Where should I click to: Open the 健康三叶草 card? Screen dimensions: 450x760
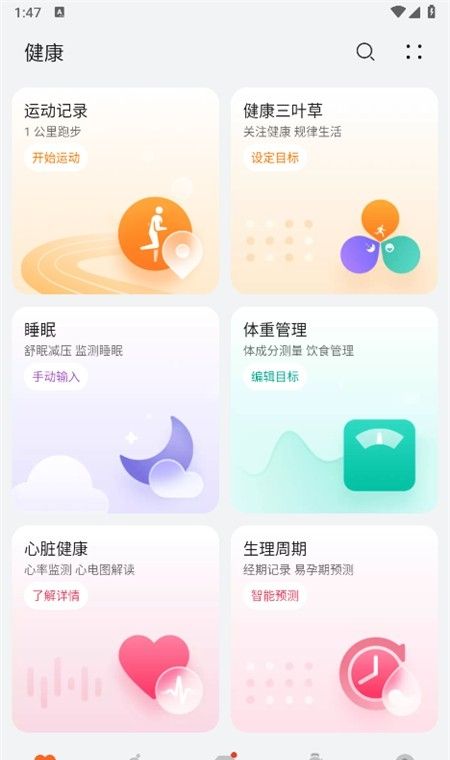(335, 191)
